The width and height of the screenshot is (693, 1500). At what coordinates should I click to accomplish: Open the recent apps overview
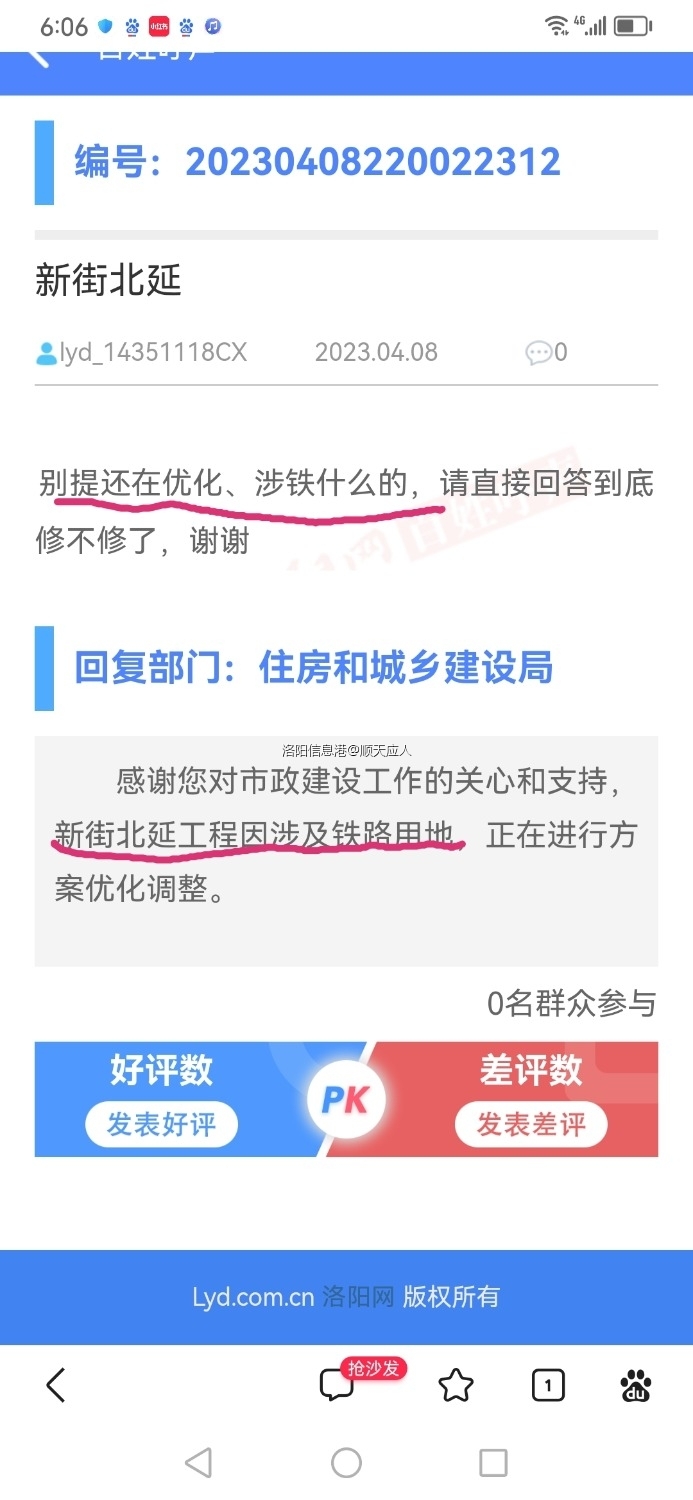click(493, 1463)
